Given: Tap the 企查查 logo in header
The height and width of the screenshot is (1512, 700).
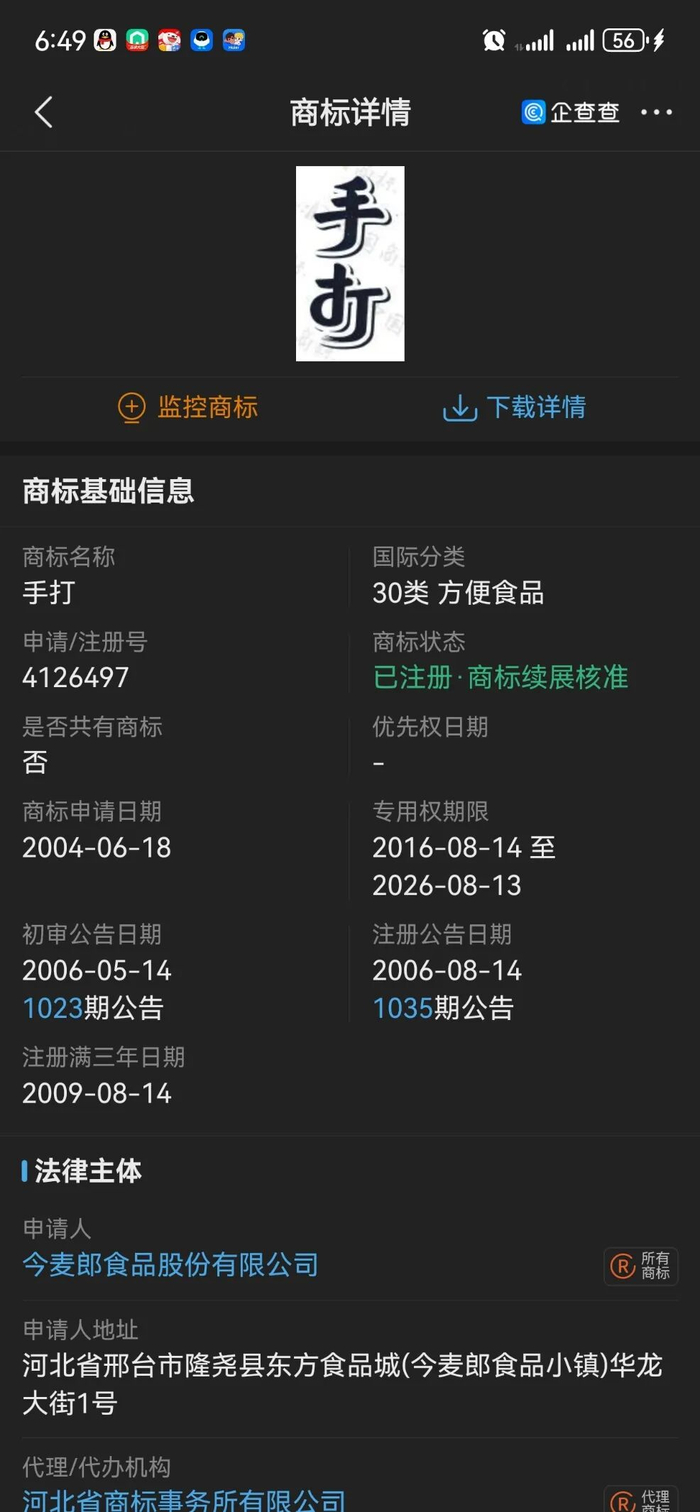Looking at the screenshot, I should click(x=570, y=112).
